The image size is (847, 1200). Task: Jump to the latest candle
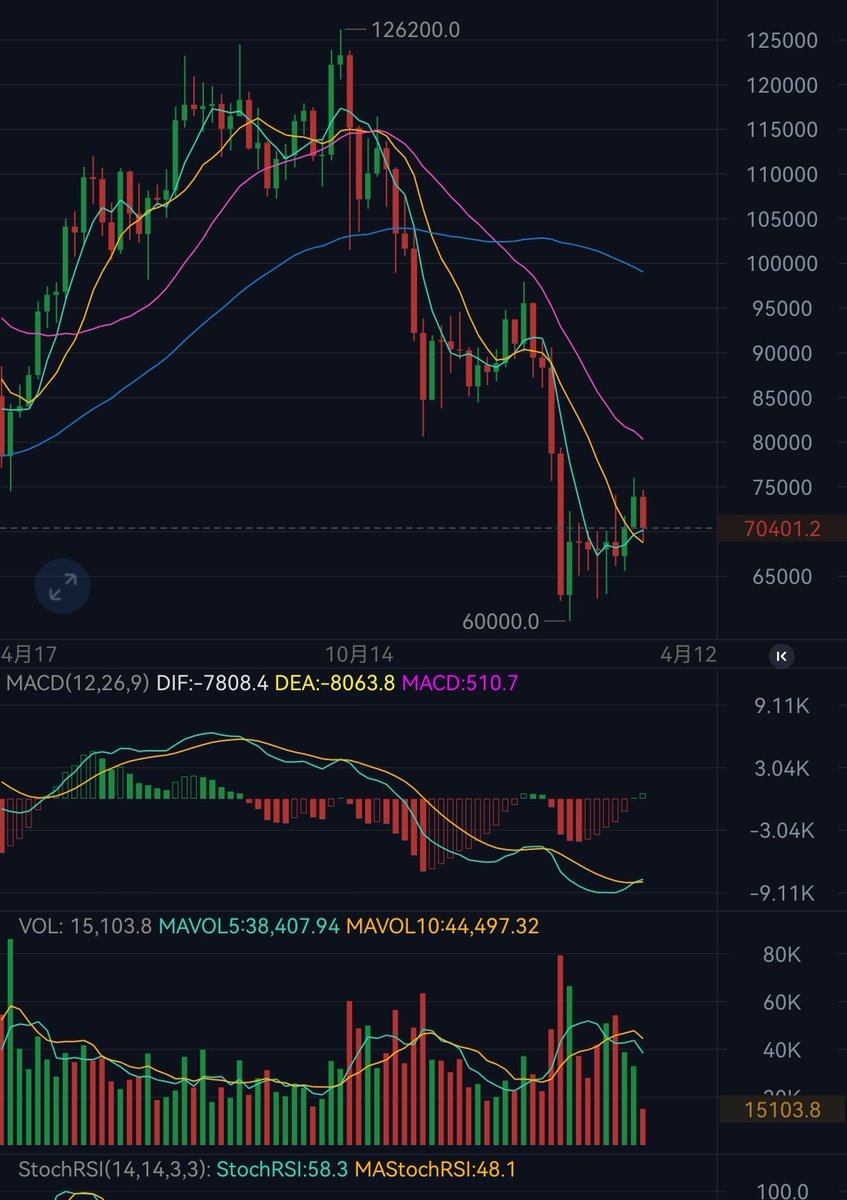click(782, 656)
